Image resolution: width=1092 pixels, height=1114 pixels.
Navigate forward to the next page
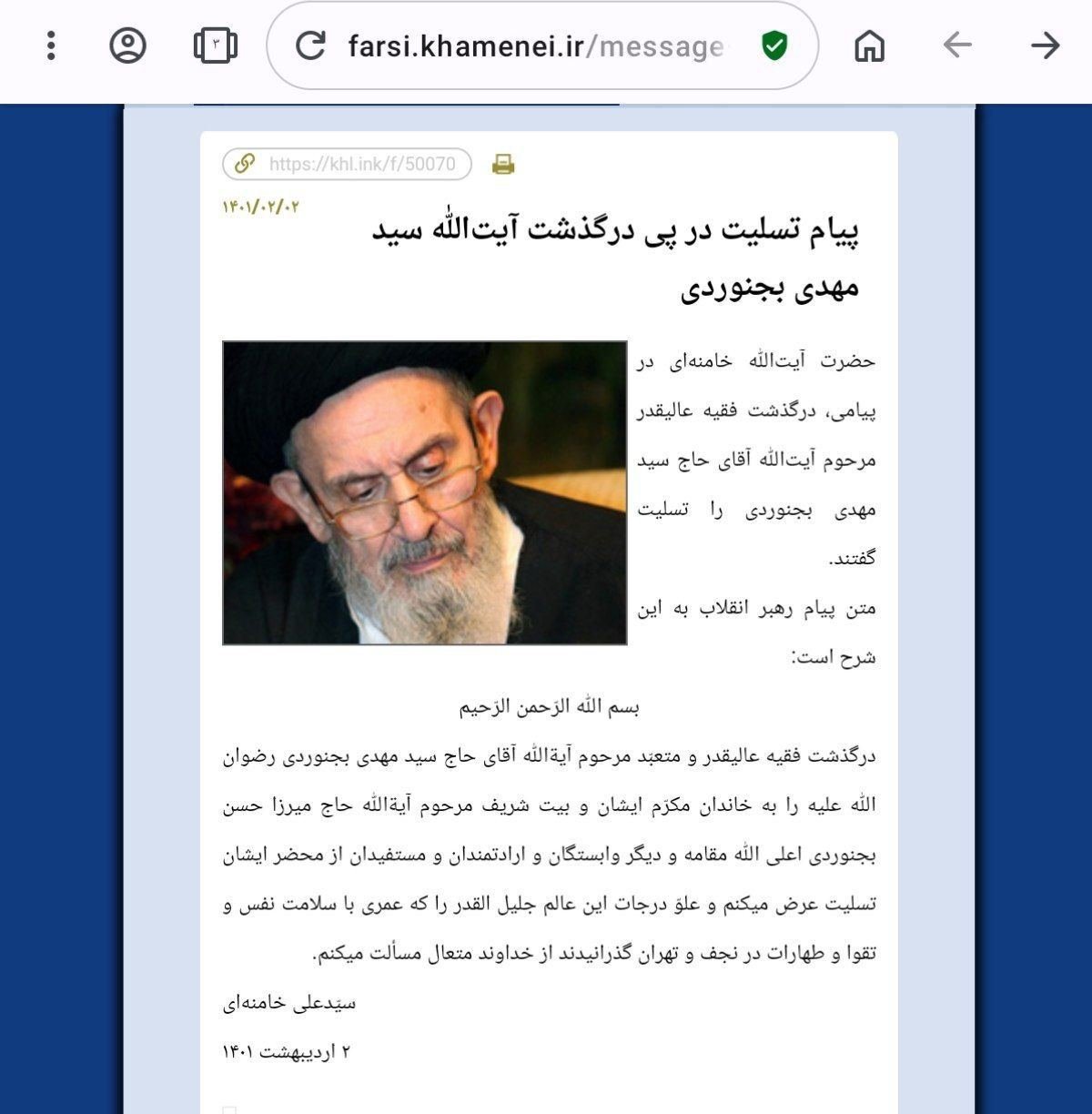click(1045, 46)
